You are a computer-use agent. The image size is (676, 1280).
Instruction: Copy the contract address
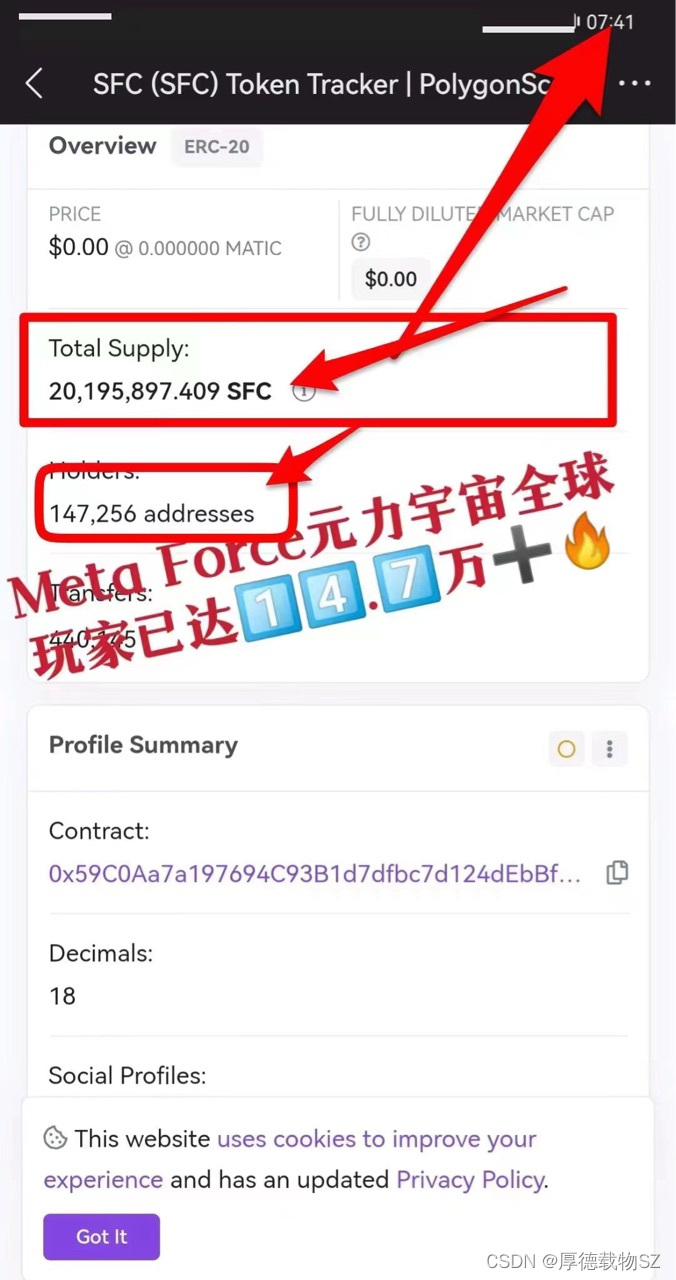617,873
